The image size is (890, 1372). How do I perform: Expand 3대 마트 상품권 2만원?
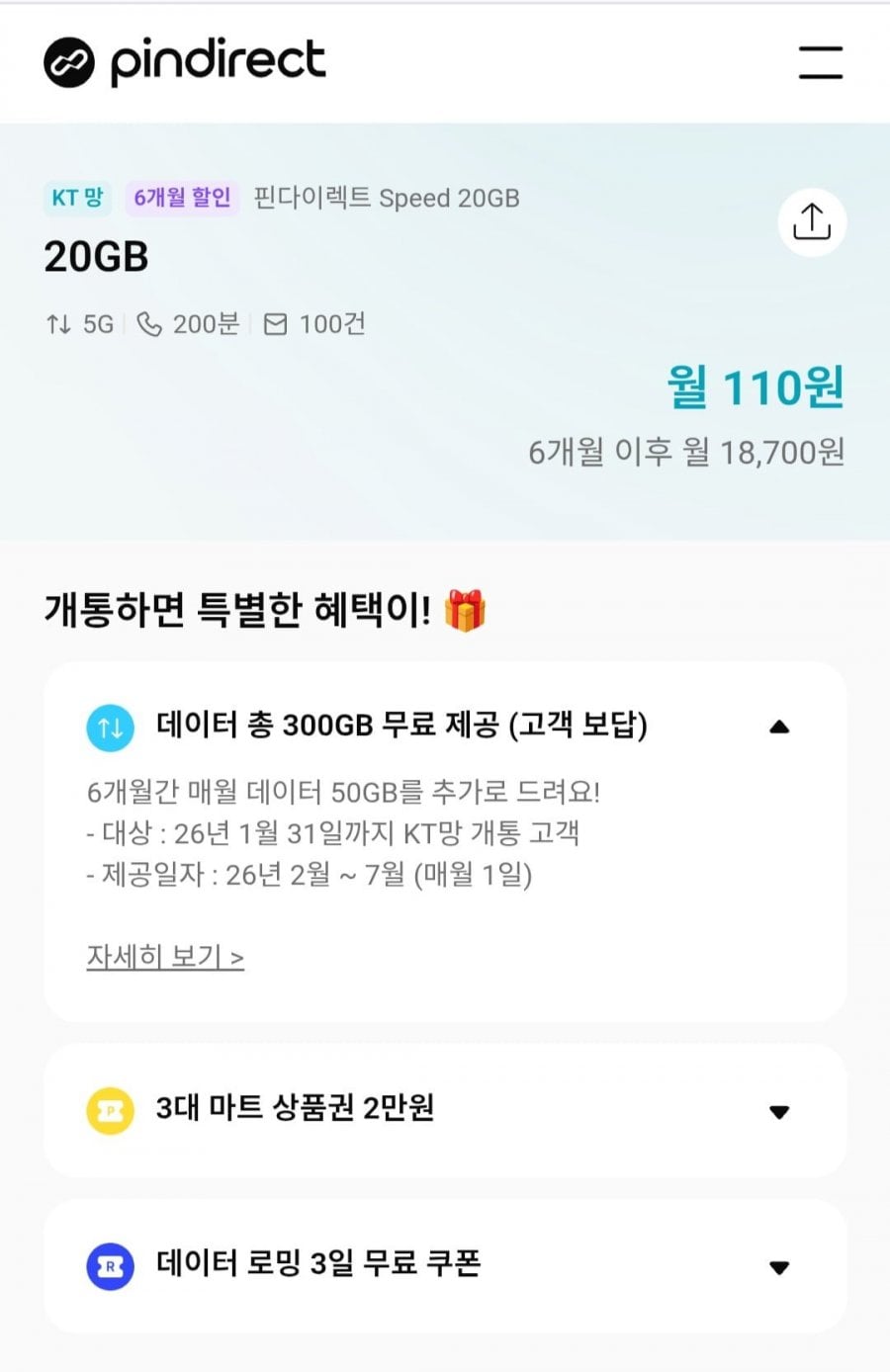click(778, 1111)
